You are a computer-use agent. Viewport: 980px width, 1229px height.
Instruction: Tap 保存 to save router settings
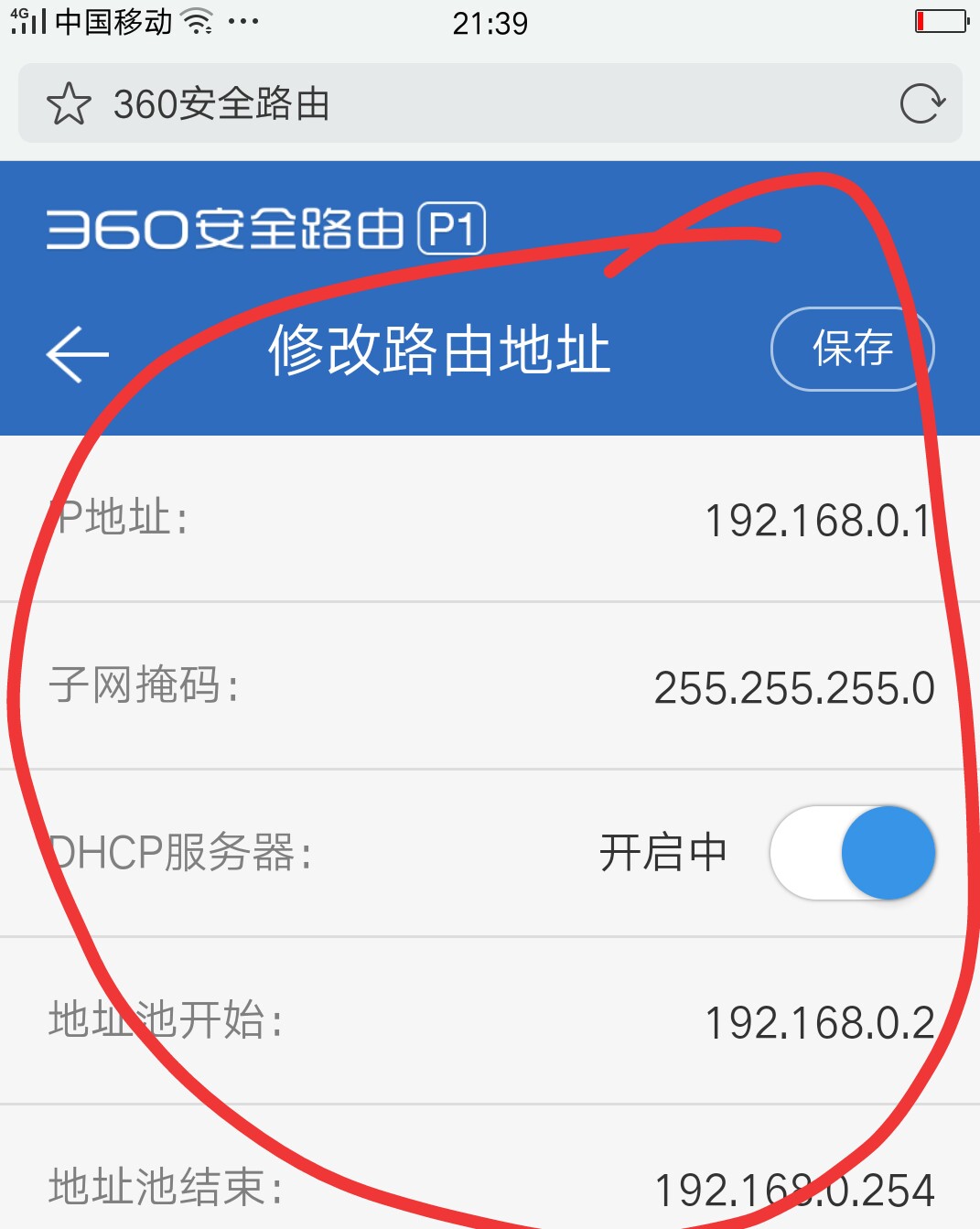coord(852,349)
